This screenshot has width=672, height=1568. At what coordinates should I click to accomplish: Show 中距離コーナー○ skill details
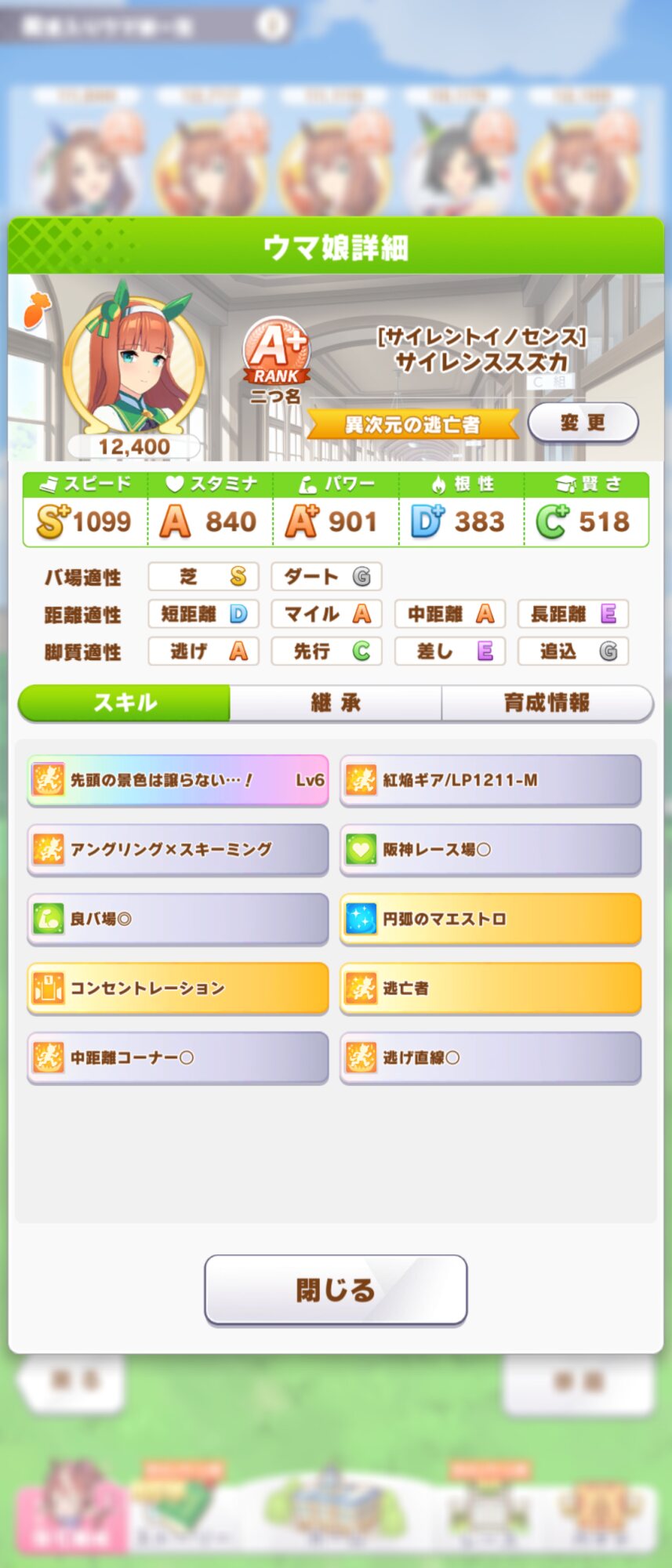(178, 1057)
